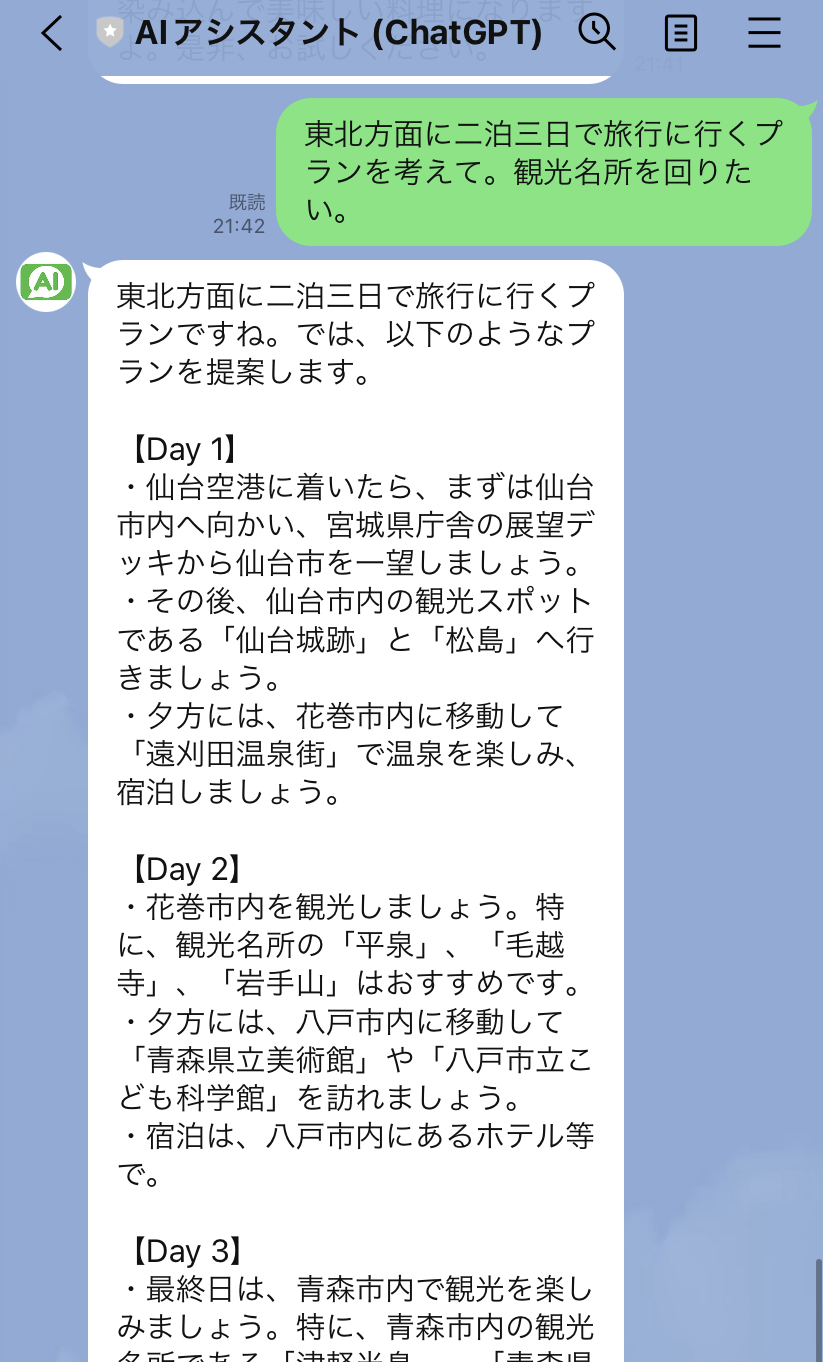Go back to the chat list
823x1362 pixels.
click(x=52, y=34)
